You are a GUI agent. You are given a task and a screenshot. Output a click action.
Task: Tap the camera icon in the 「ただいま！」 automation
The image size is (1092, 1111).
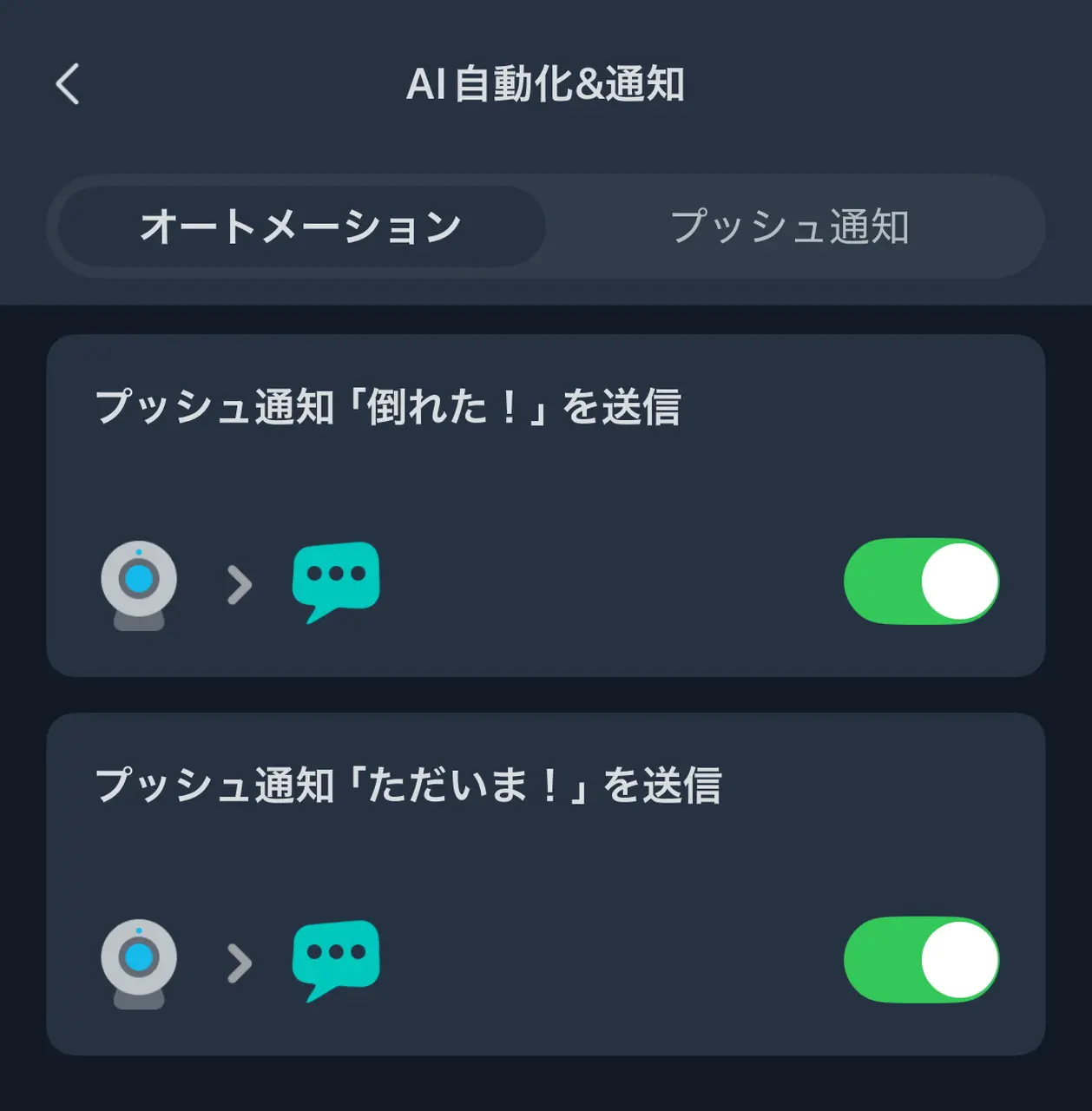click(139, 959)
